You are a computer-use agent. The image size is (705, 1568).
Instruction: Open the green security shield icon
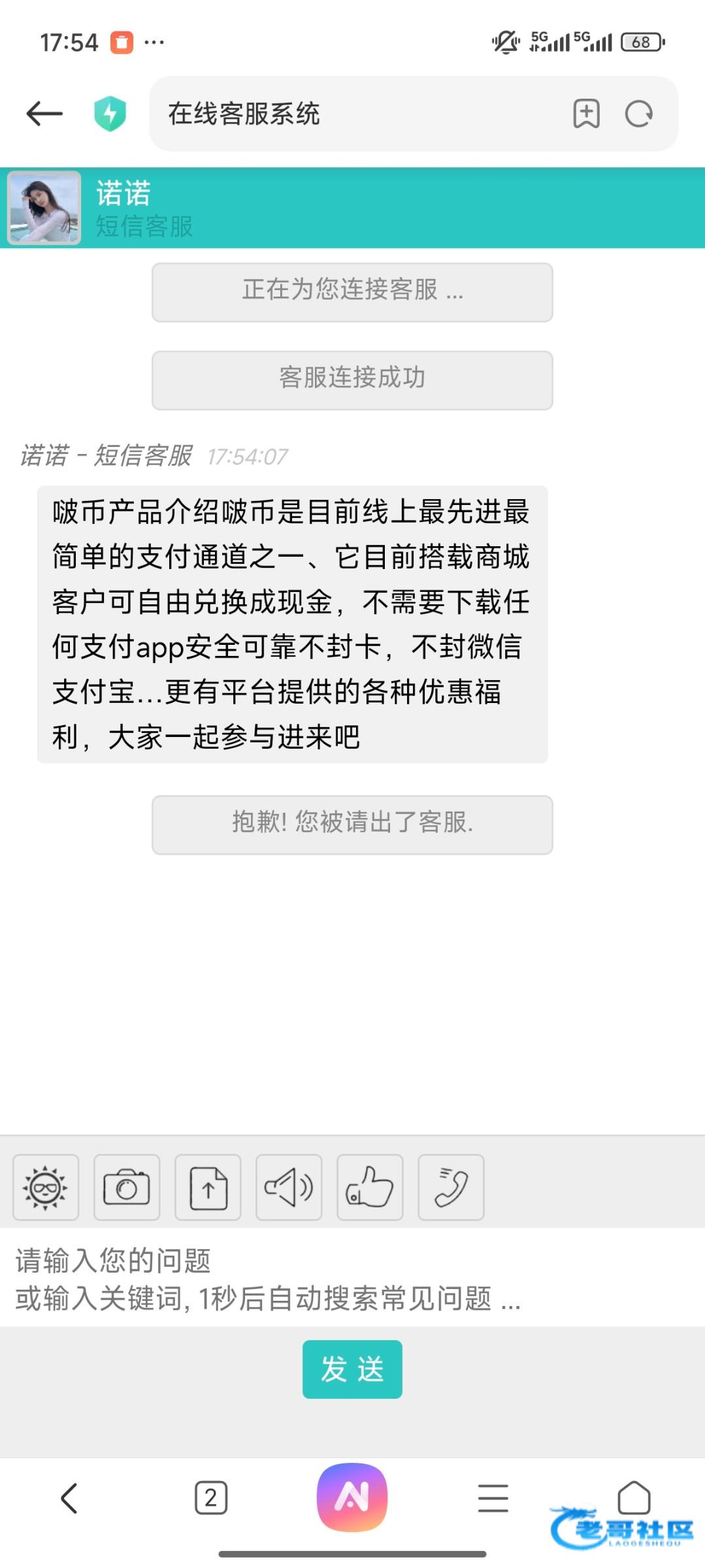[x=110, y=114]
